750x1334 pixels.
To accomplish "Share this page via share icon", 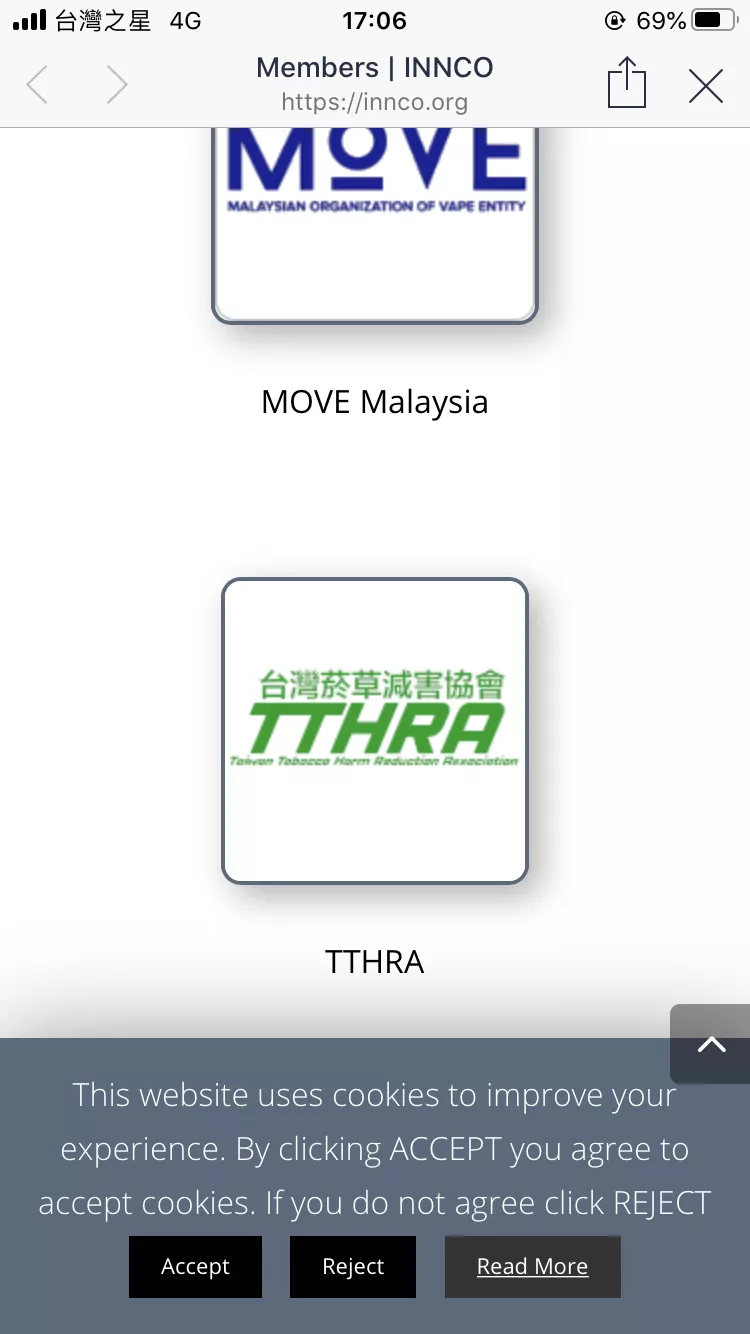I will (x=627, y=83).
